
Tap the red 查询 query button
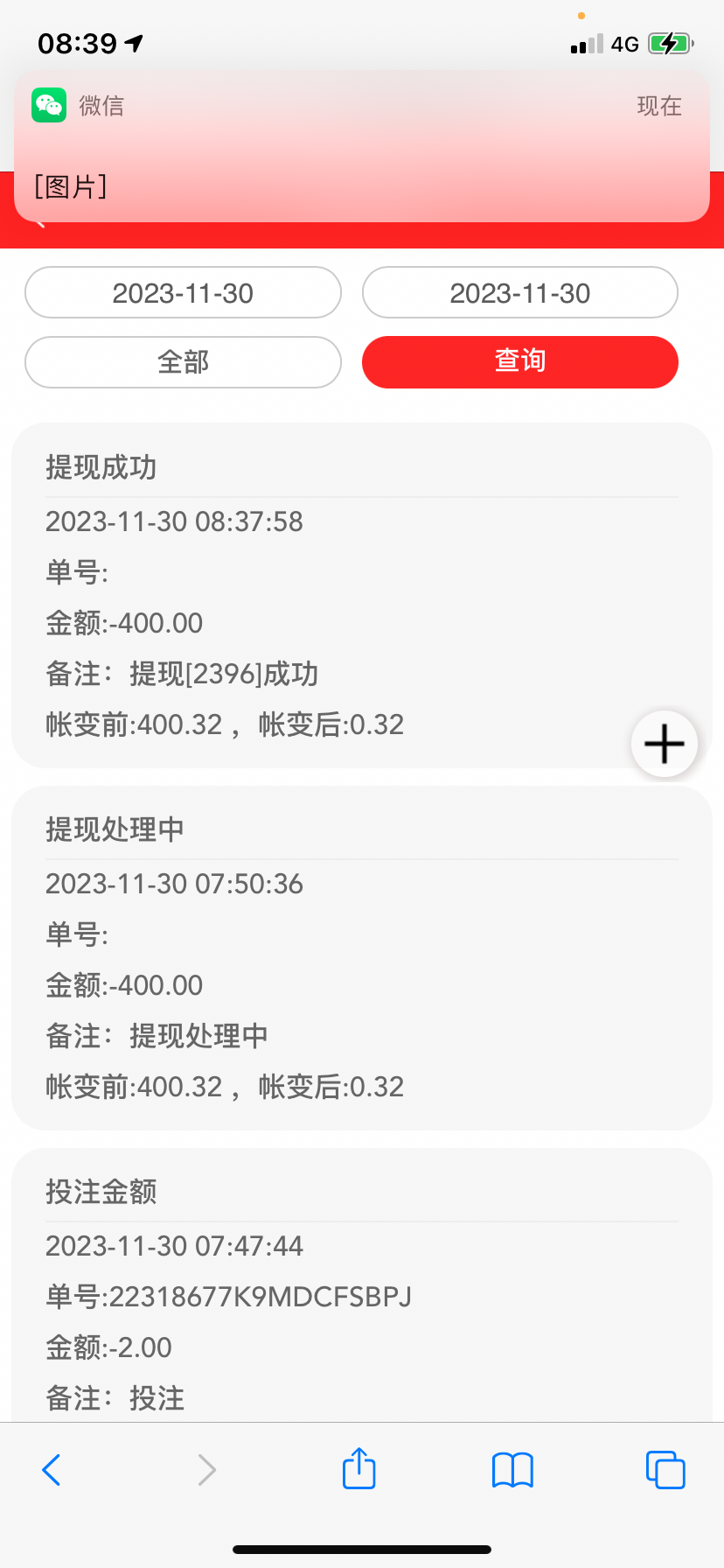520,362
